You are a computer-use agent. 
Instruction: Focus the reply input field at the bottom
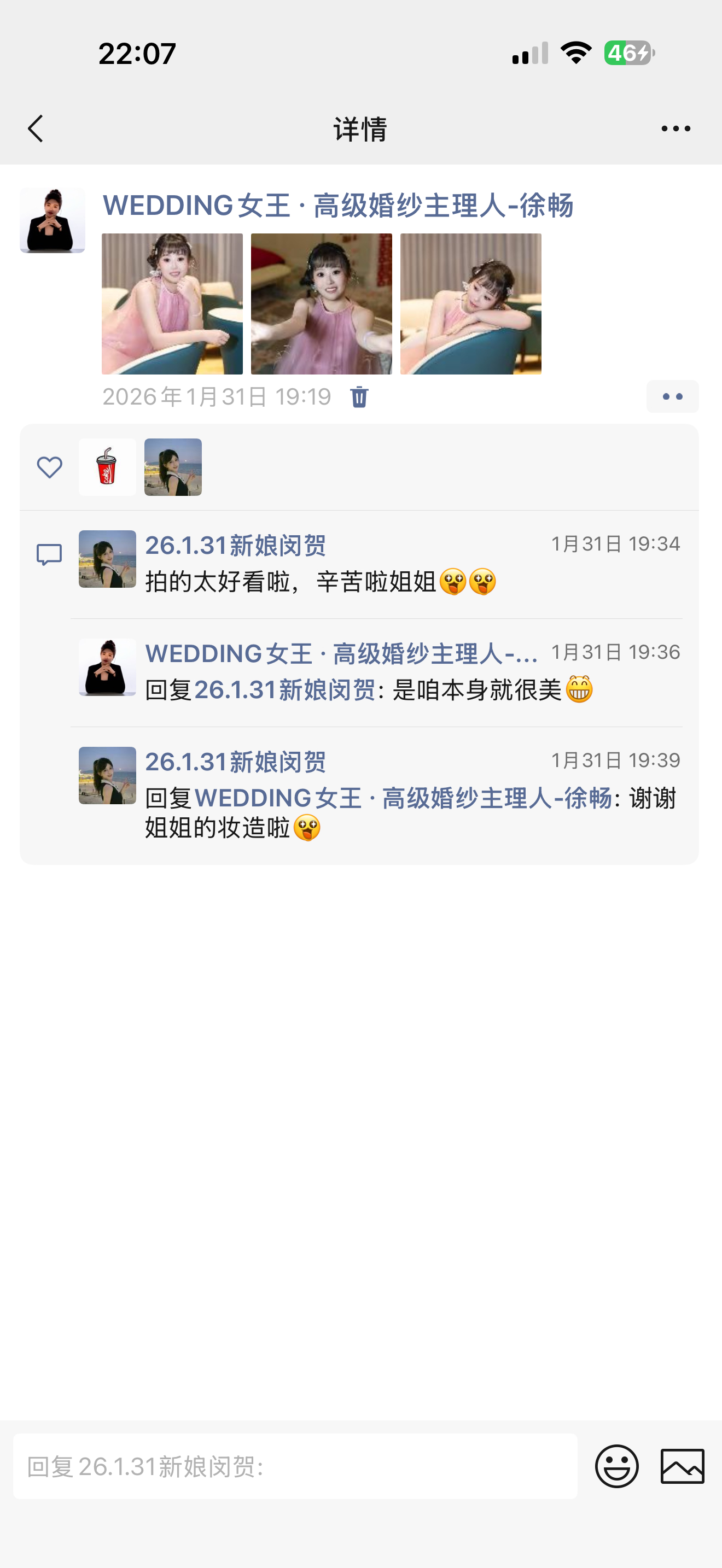(x=295, y=1466)
